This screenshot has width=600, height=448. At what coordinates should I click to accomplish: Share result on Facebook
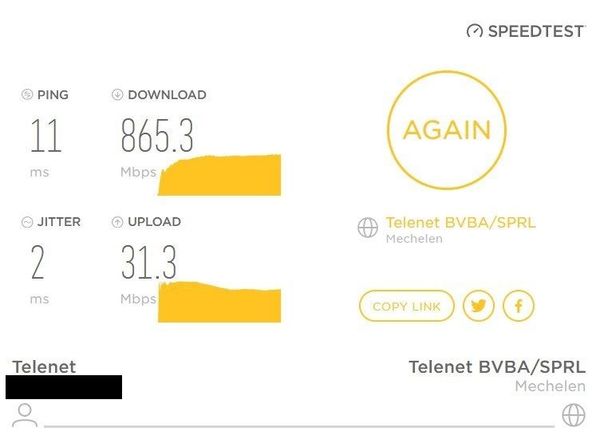point(518,306)
